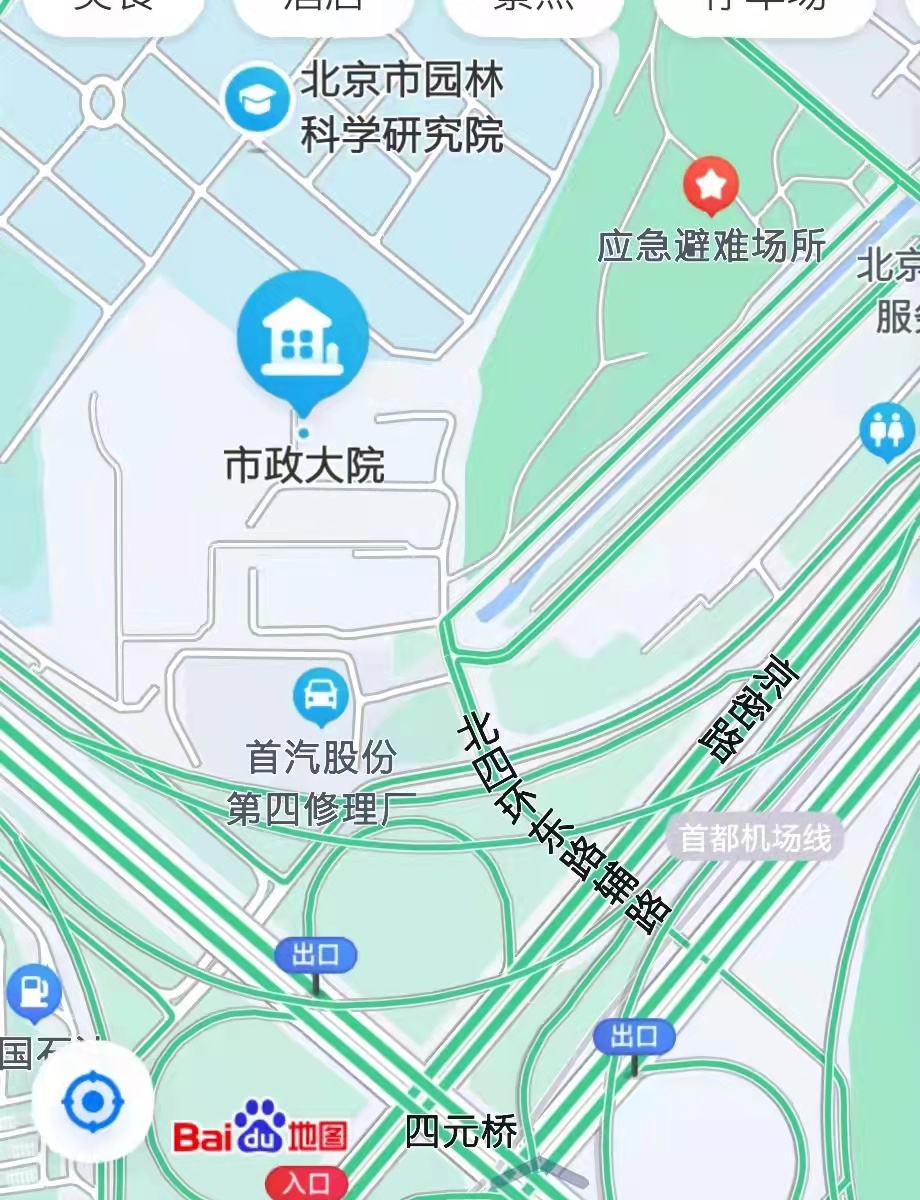Tap the locate-me target button
The height and width of the screenshot is (1200, 920).
tap(92, 1102)
